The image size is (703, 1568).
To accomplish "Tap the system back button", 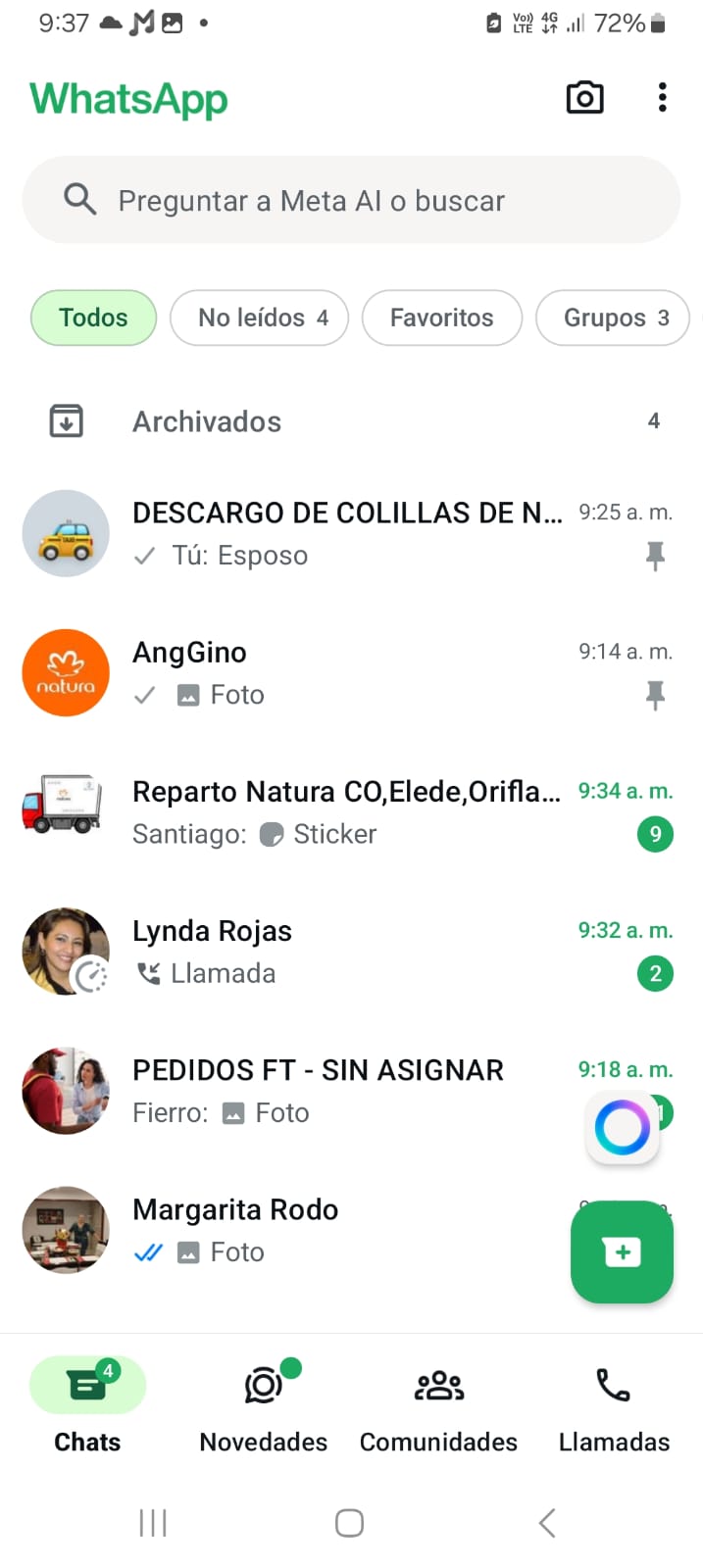I will coord(547,1523).
